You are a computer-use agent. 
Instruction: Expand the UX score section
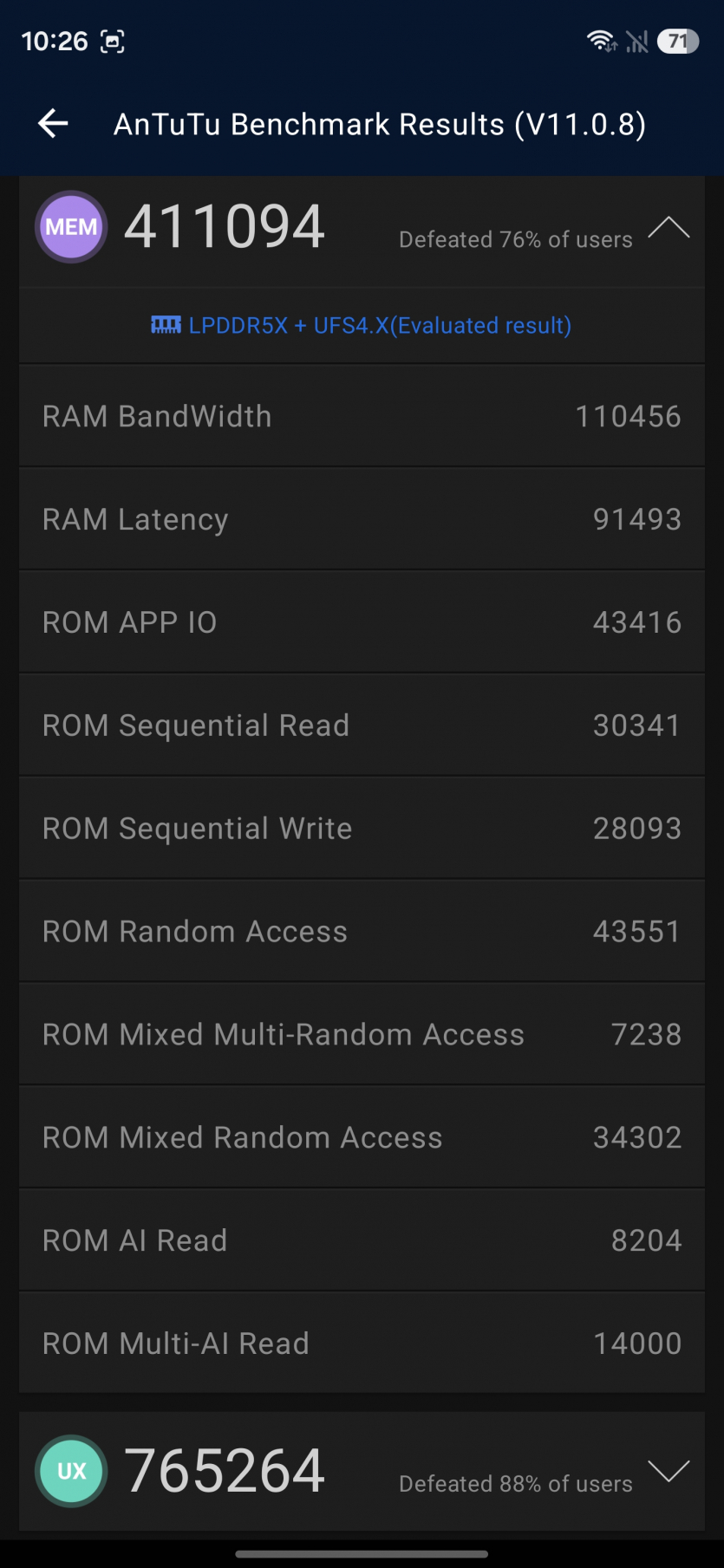pos(668,1471)
